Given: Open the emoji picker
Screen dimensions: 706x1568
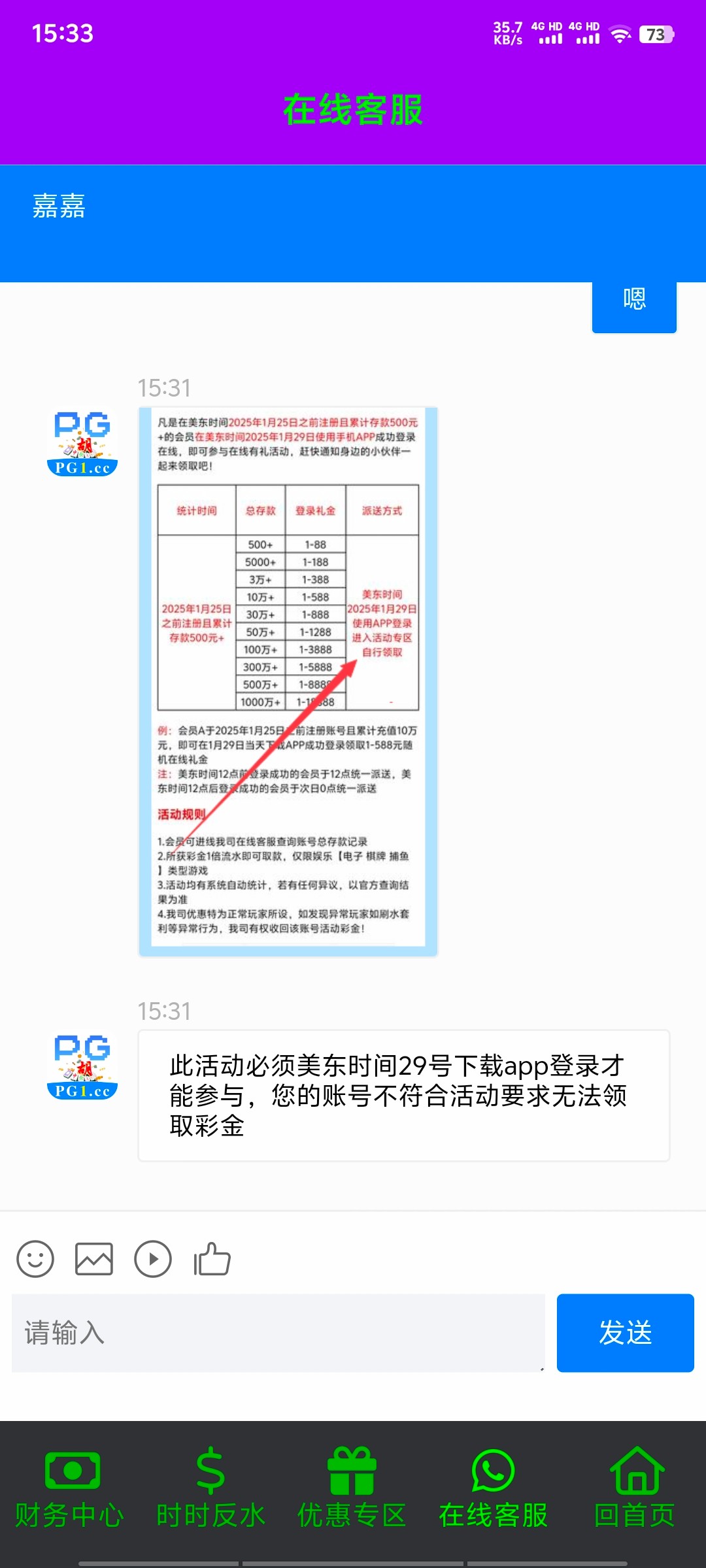Looking at the screenshot, I should pyautogui.click(x=35, y=1258).
